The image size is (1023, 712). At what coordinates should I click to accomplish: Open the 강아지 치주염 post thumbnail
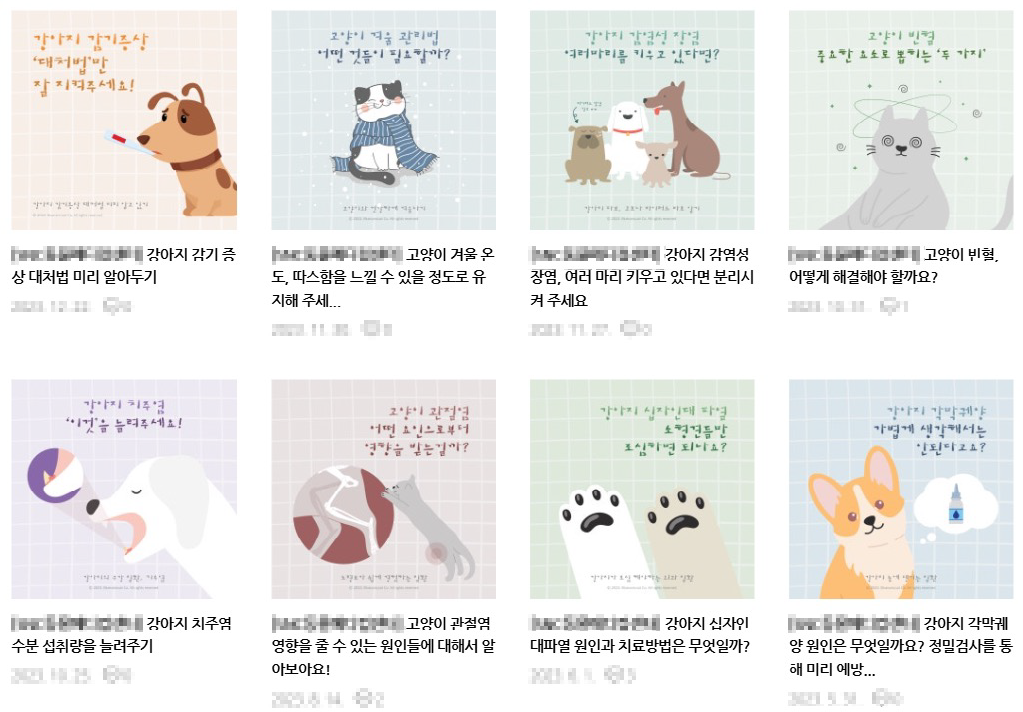point(124,489)
